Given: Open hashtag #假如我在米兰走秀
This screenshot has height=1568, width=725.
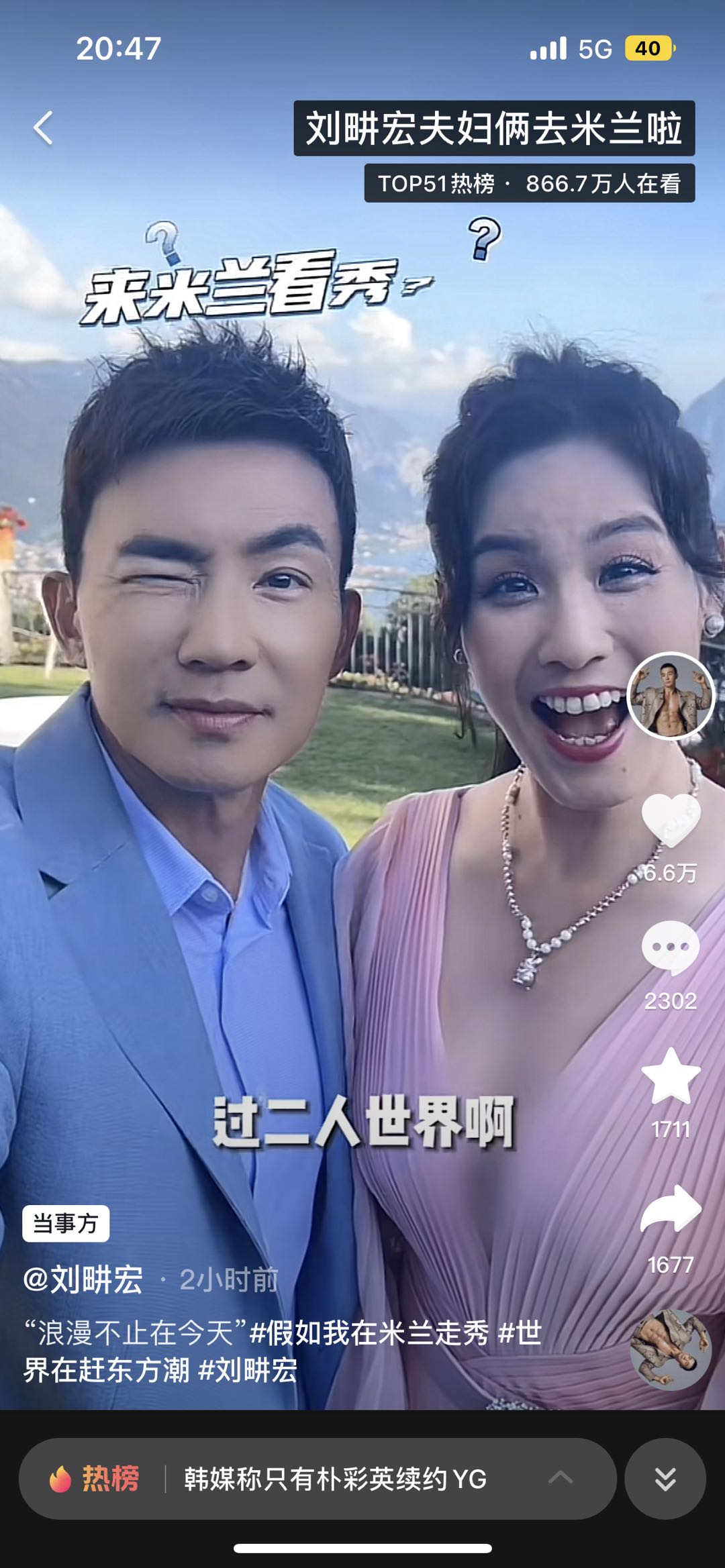Looking at the screenshot, I should coord(369,1332).
